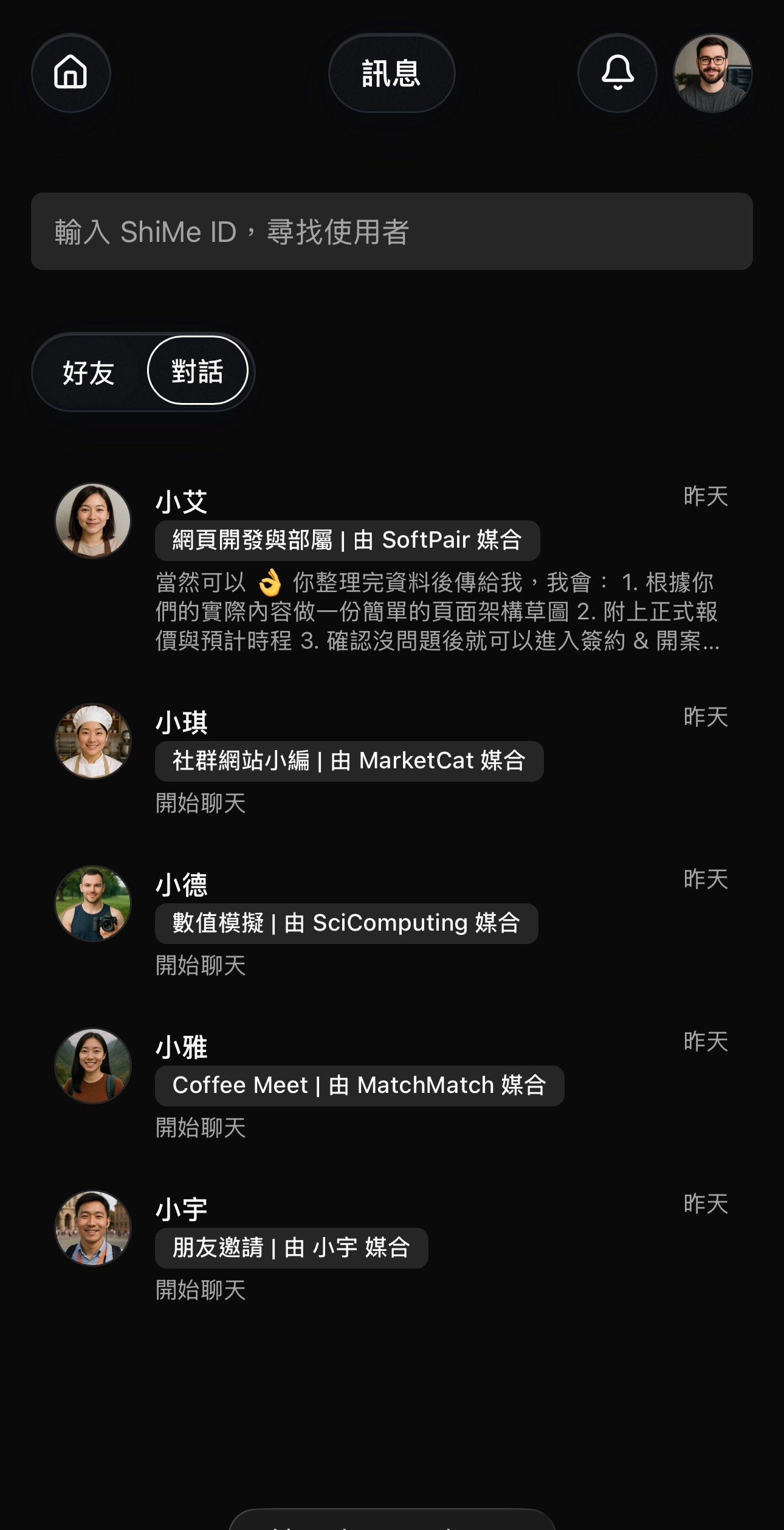The image size is (784, 1530).
Task: Click the ShiMe ID search field
Action: [392, 230]
